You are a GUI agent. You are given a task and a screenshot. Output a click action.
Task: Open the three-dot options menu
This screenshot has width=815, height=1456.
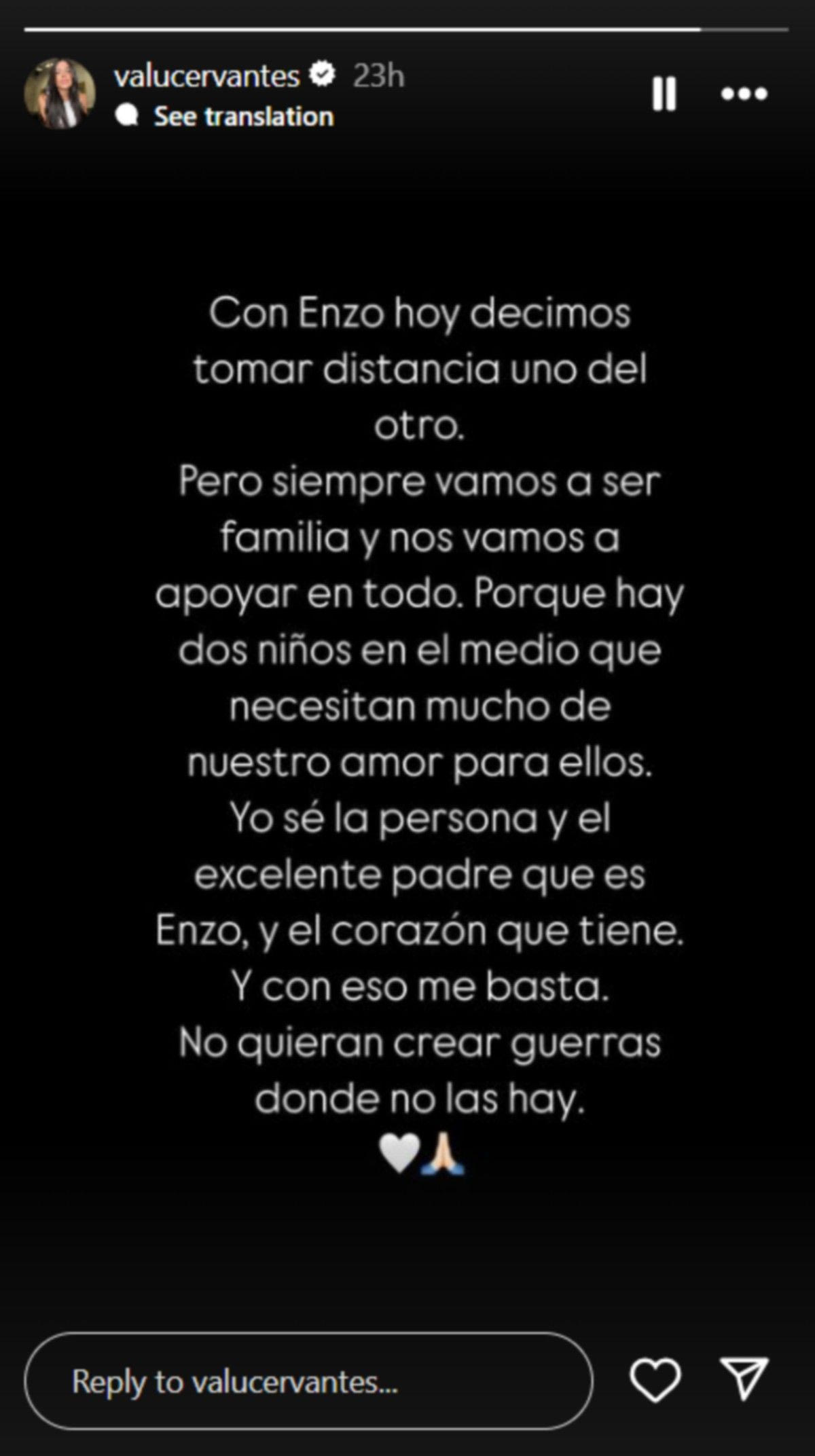pos(744,94)
